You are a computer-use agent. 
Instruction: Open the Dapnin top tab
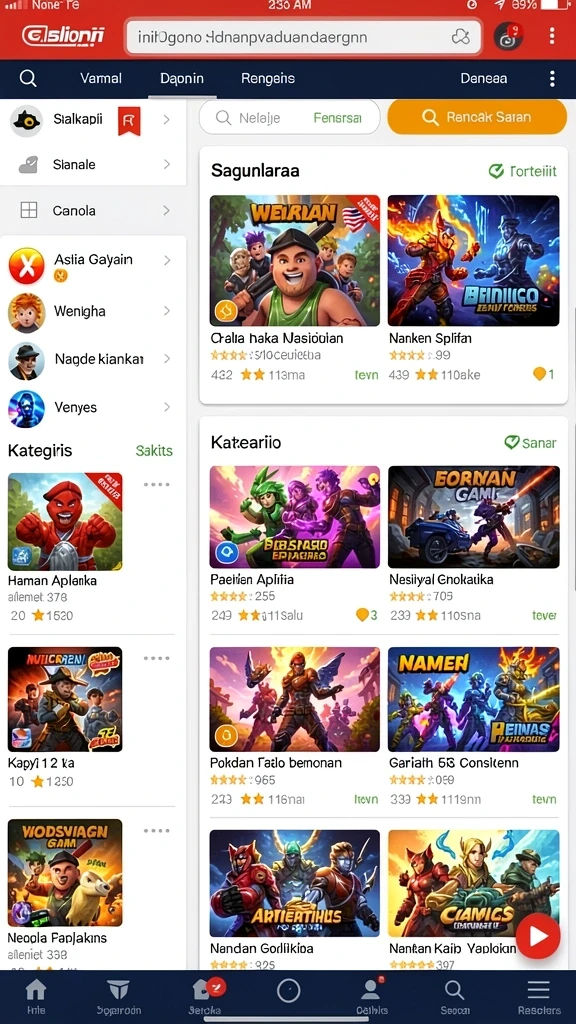182,78
